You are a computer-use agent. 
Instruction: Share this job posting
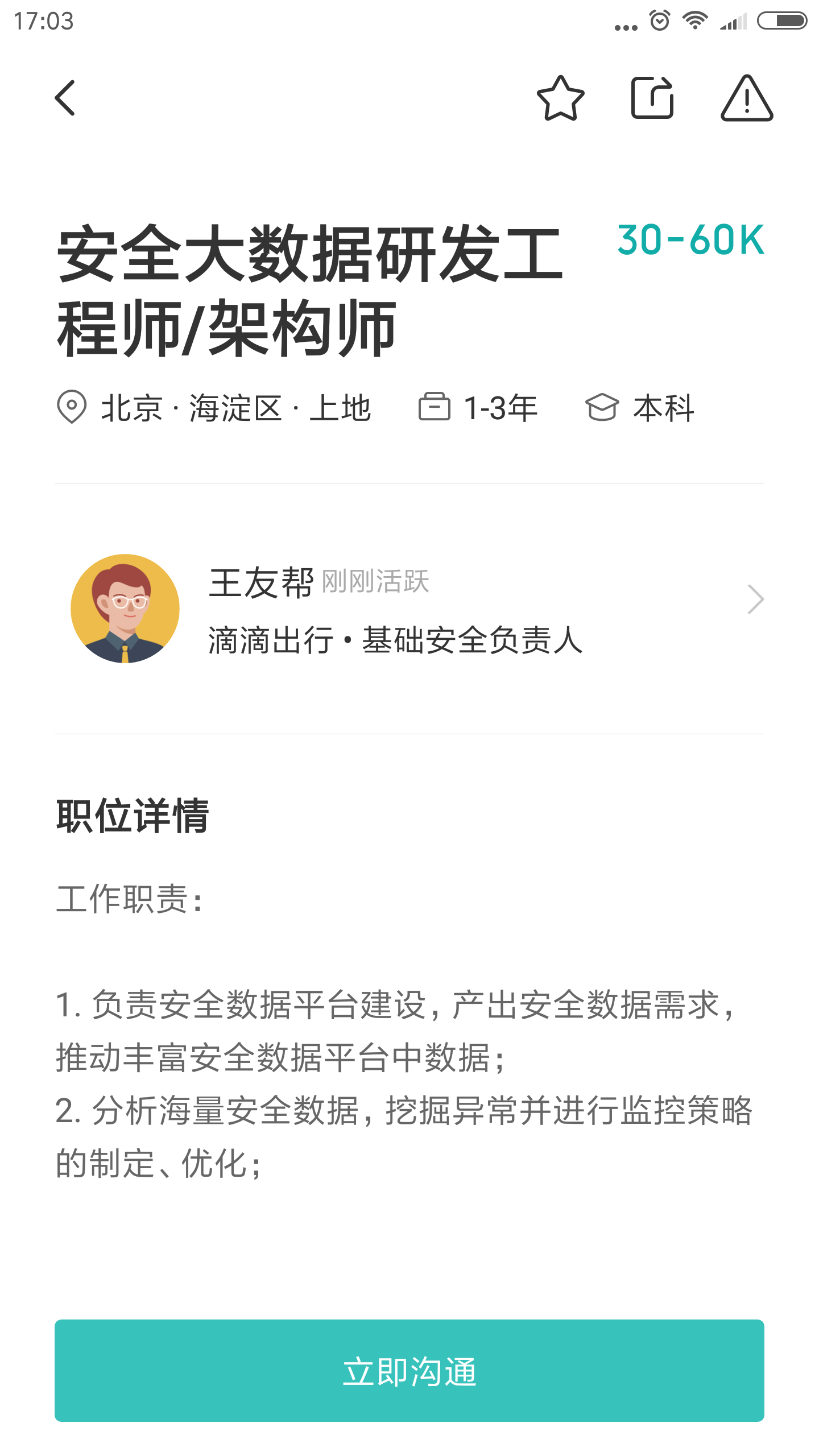click(x=652, y=98)
